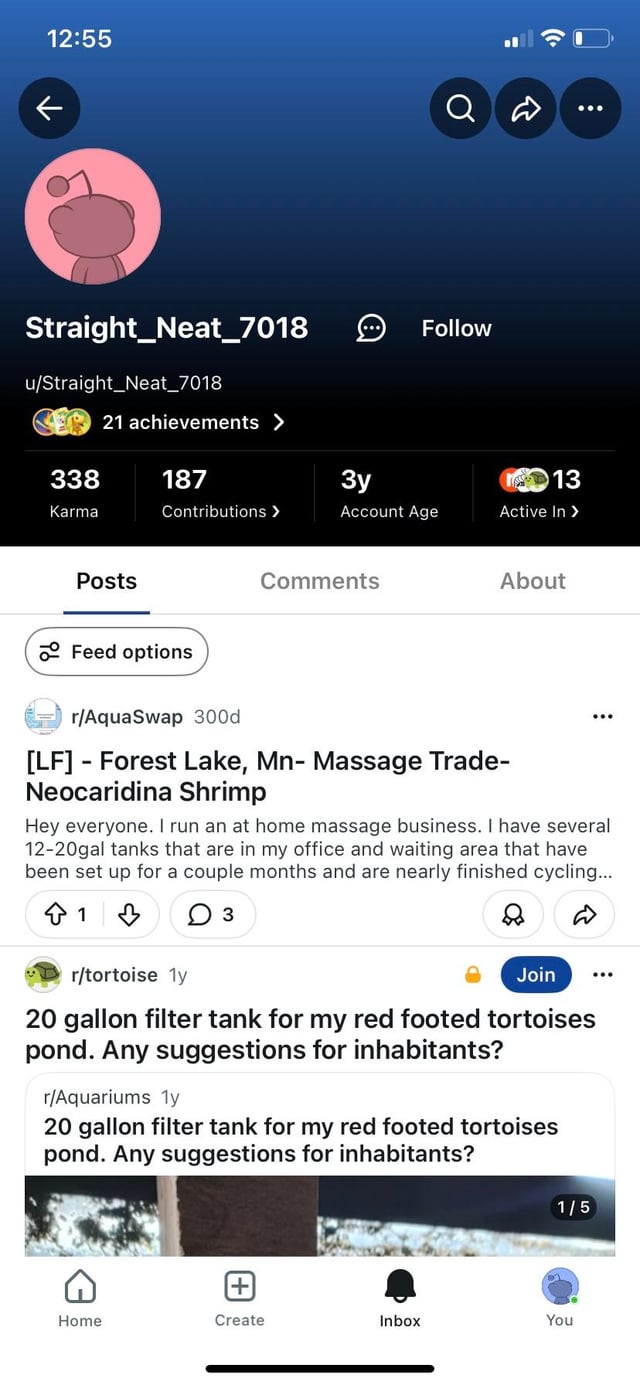Screen dimensions: 640x1385
Task: Open the profile overflow menu
Action: 590,109
